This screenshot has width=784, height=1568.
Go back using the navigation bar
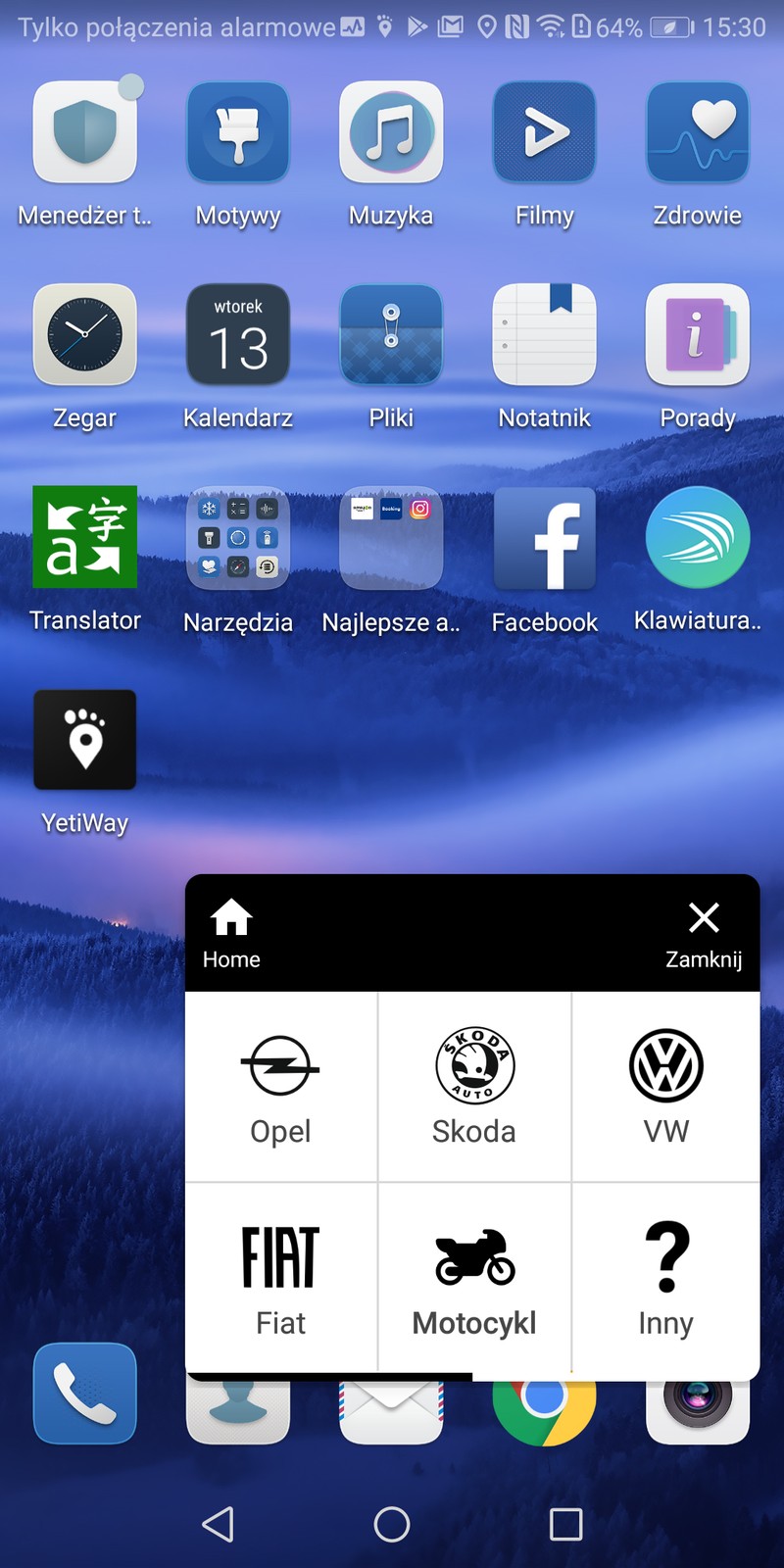(x=218, y=1524)
